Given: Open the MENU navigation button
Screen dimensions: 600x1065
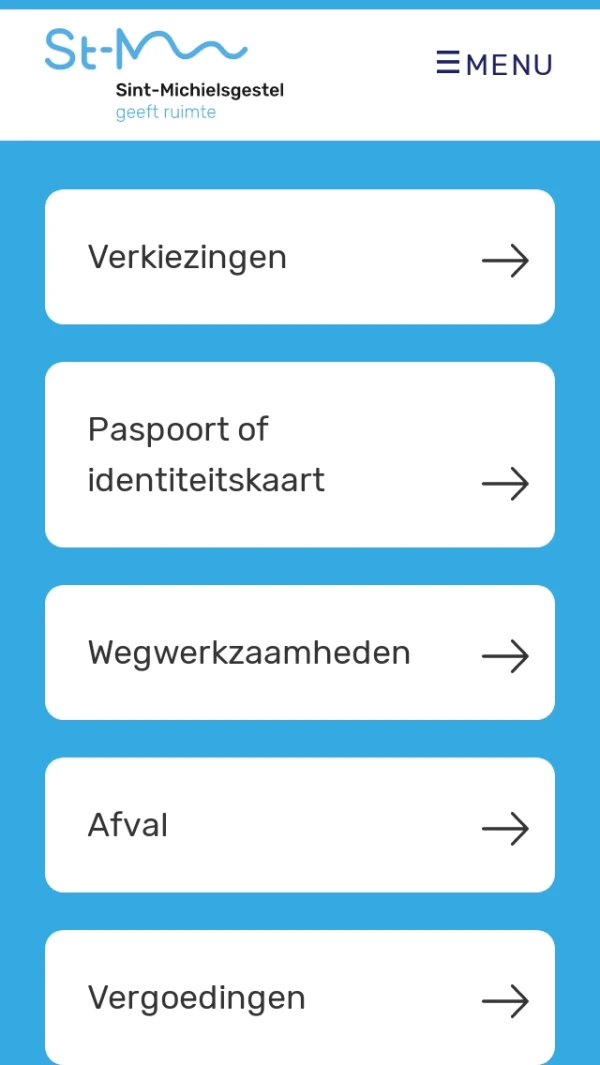Looking at the screenshot, I should click(494, 64).
